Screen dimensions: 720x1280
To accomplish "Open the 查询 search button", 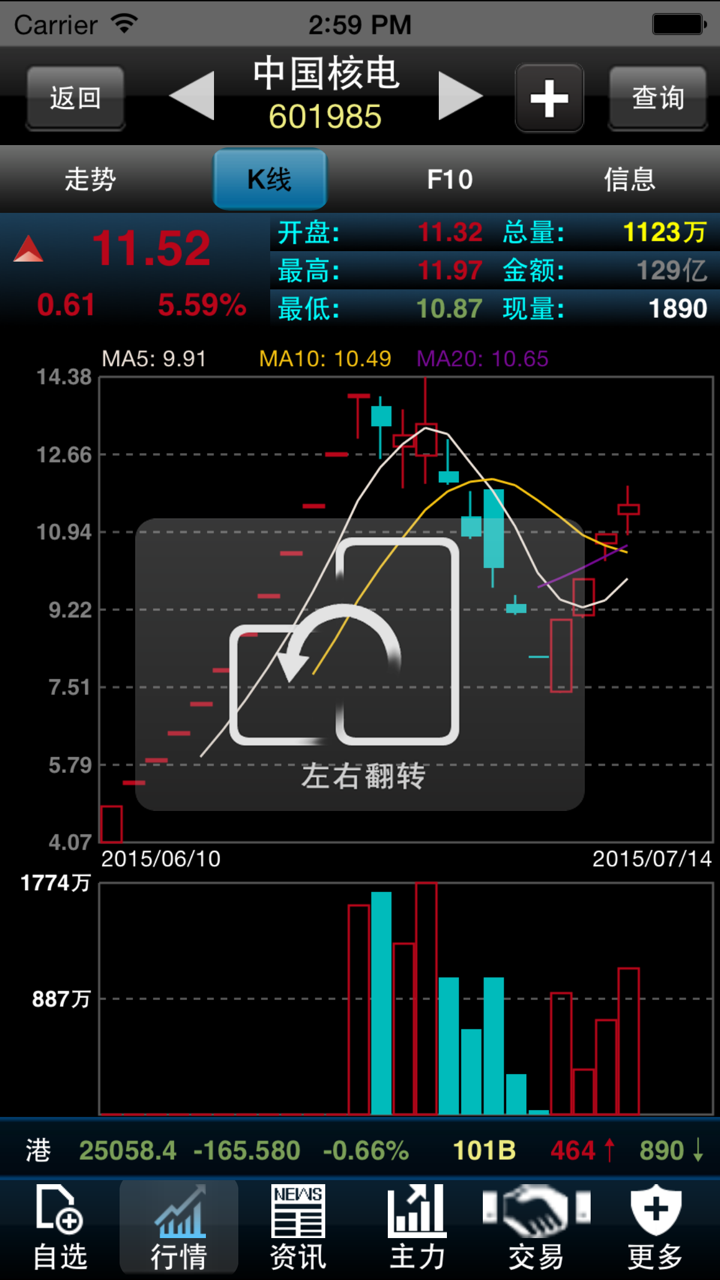I will [x=657, y=98].
